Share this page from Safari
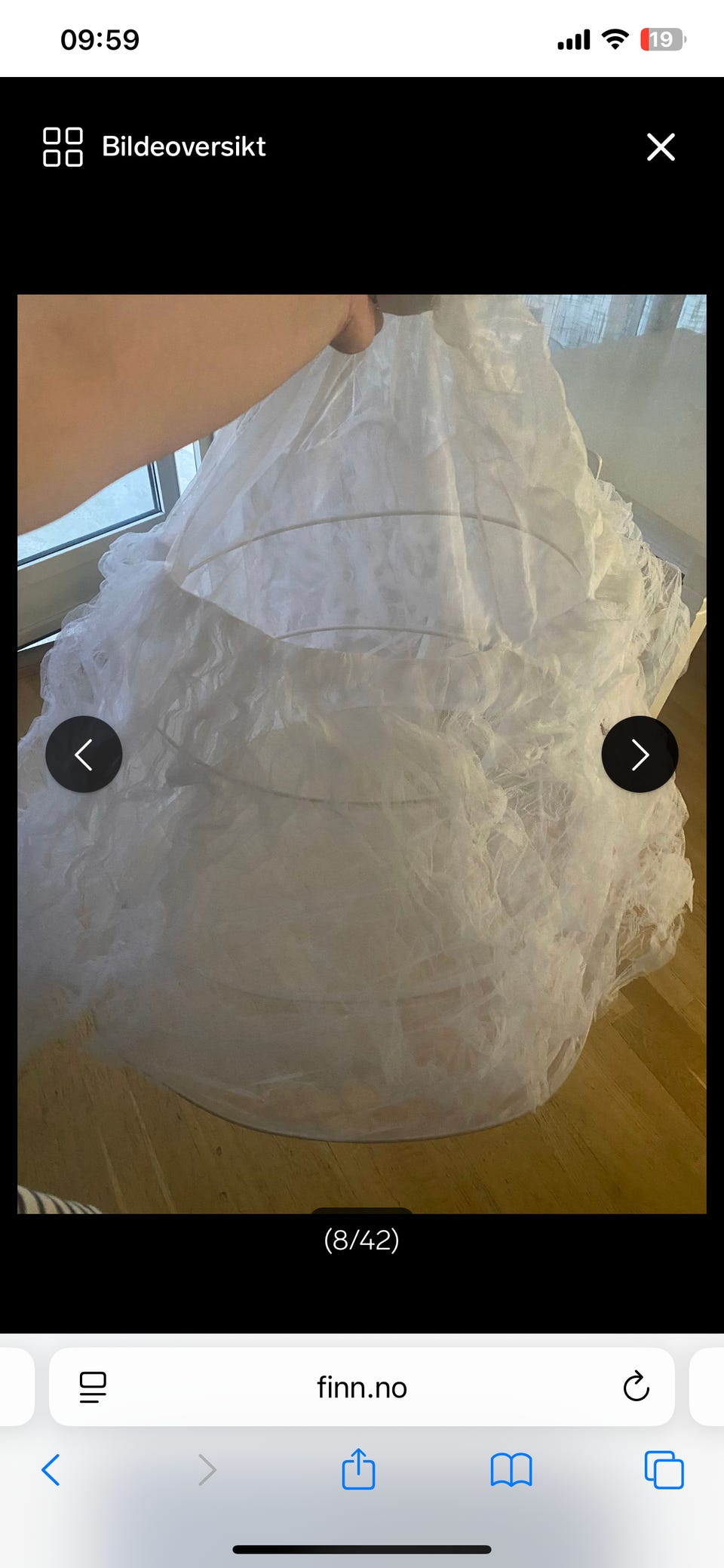The image size is (724, 1568). (x=358, y=1468)
